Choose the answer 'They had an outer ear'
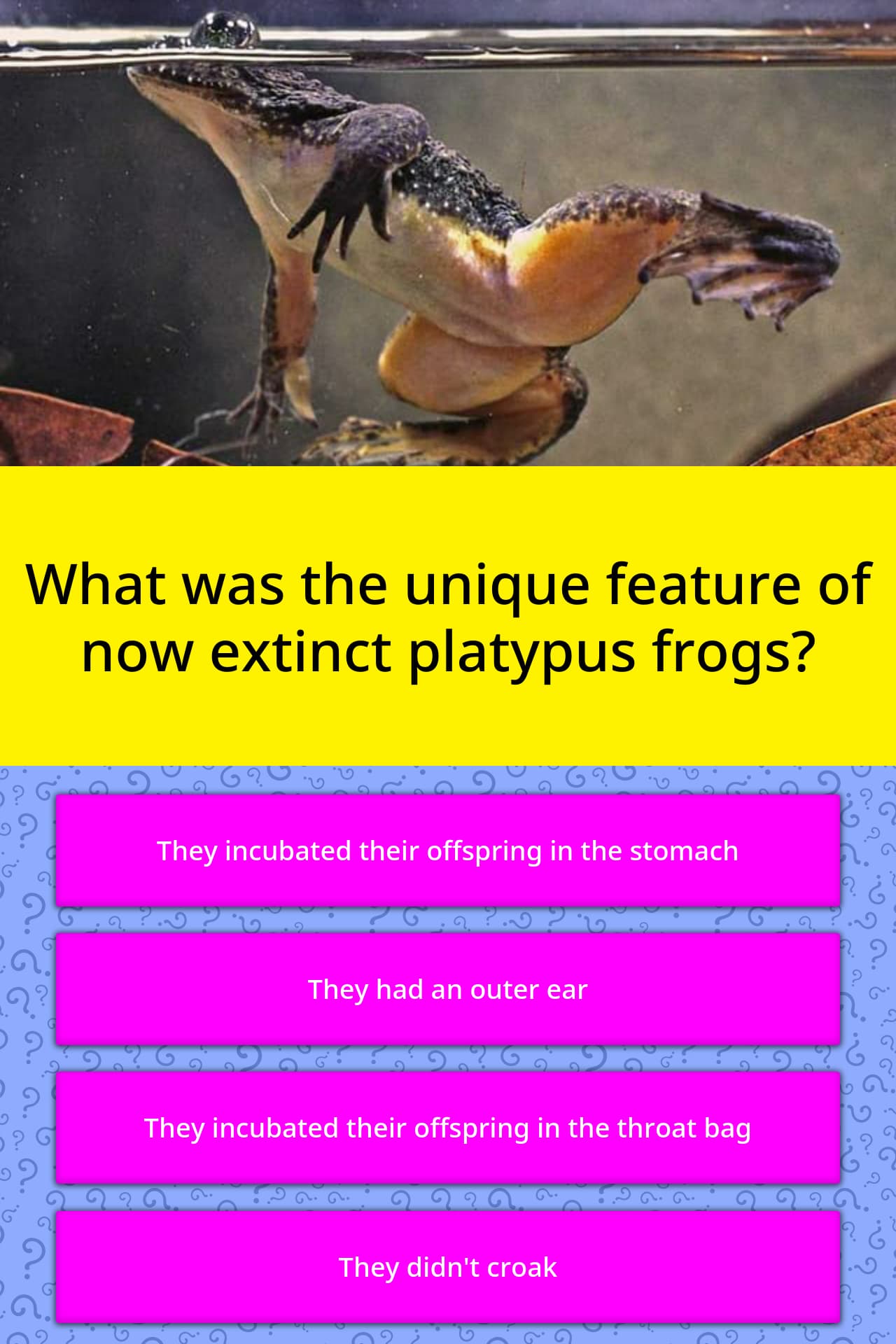 (448, 989)
